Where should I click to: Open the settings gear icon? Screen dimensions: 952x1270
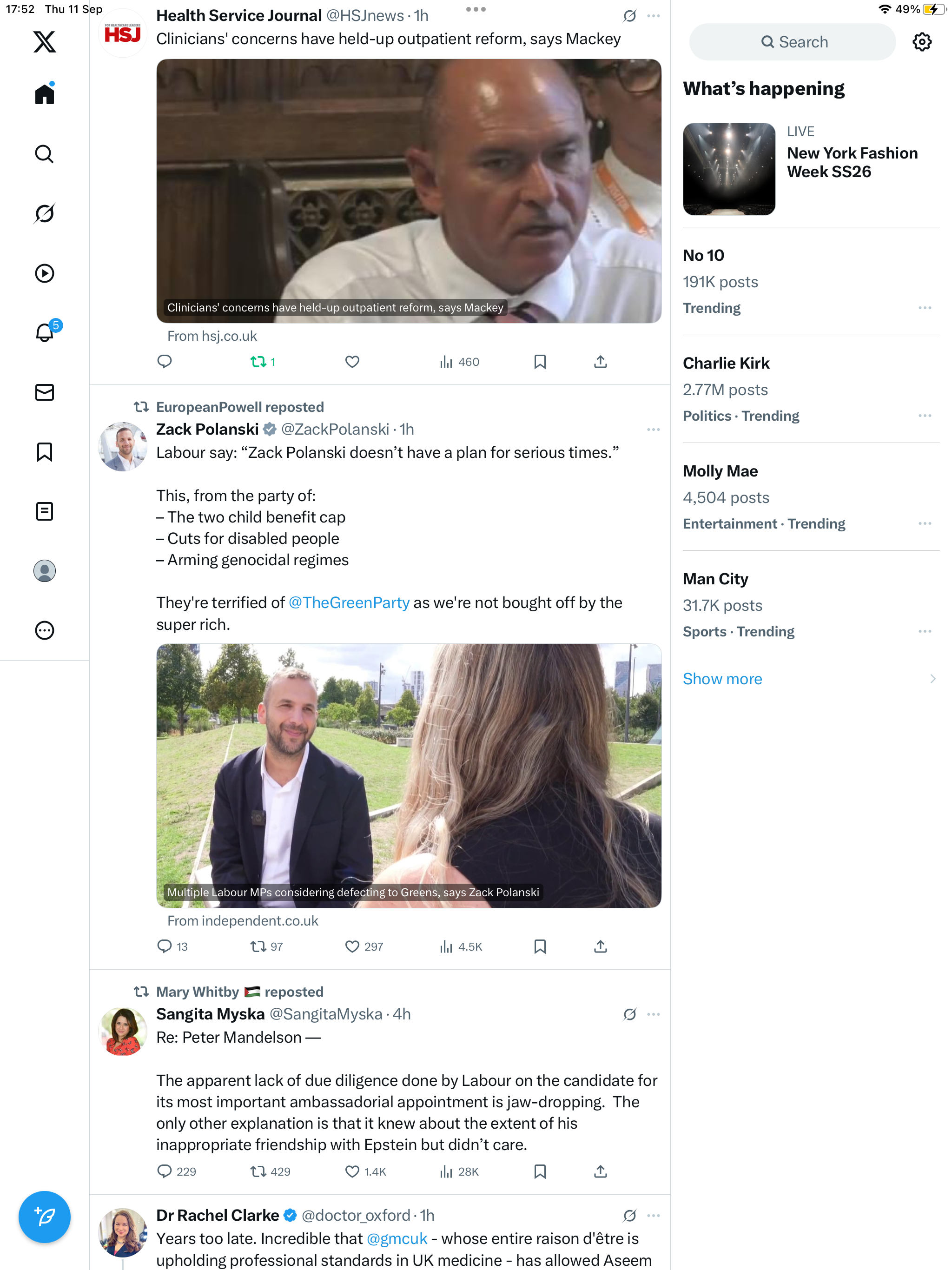(922, 42)
